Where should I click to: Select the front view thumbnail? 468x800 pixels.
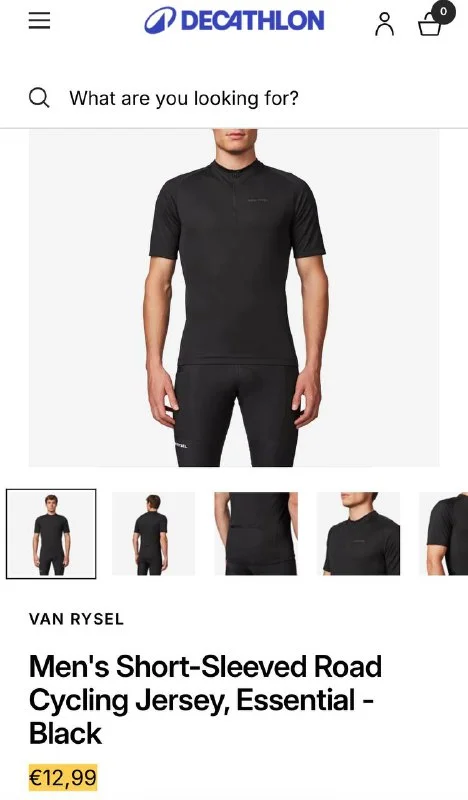[x=51, y=534]
